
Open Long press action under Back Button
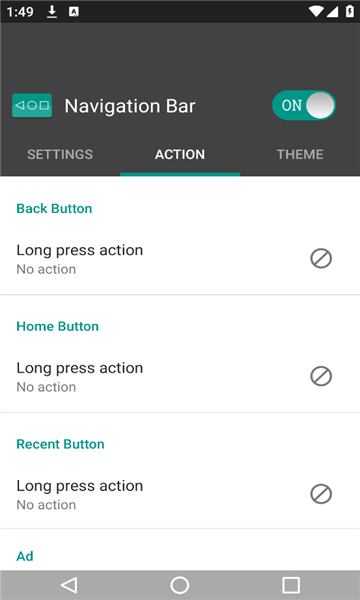[x=180, y=259]
